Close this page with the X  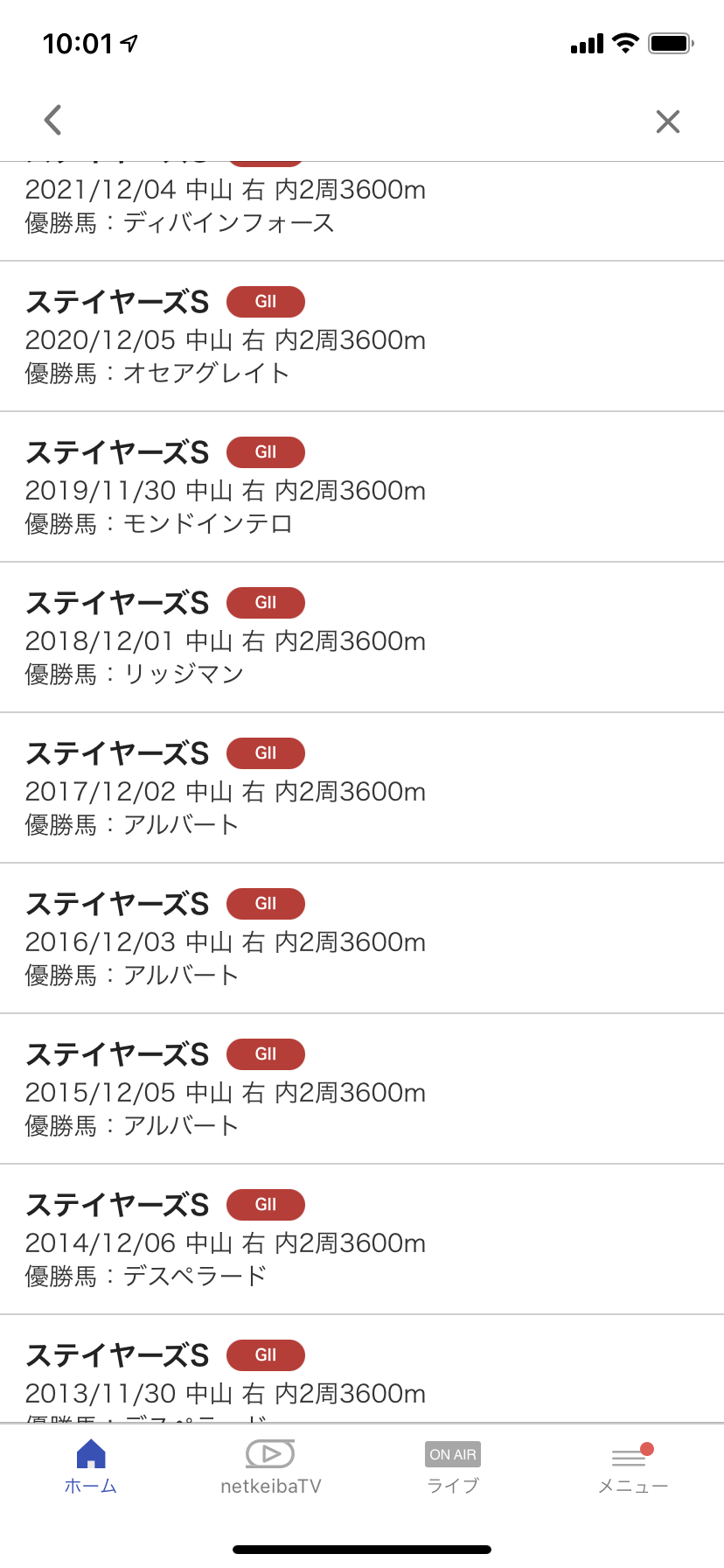[668, 122]
